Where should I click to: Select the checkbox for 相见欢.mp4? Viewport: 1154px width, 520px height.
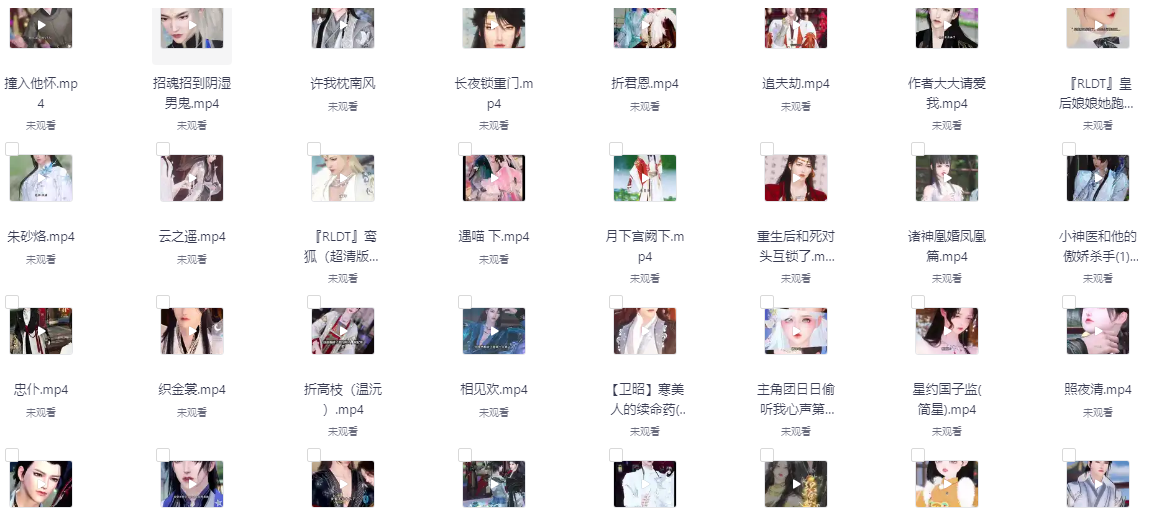[x=465, y=302]
